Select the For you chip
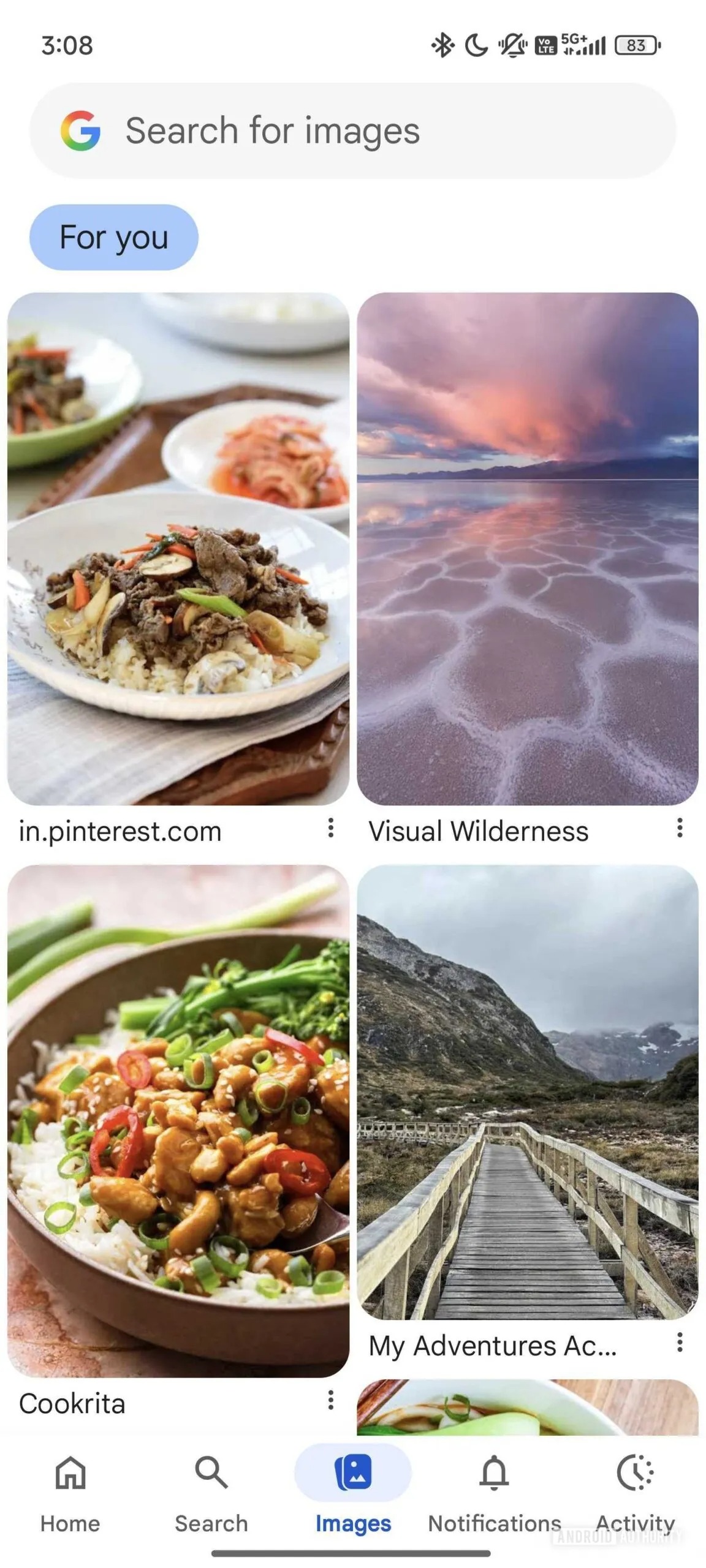The height and width of the screenshot is (1568, 706). 114,237
